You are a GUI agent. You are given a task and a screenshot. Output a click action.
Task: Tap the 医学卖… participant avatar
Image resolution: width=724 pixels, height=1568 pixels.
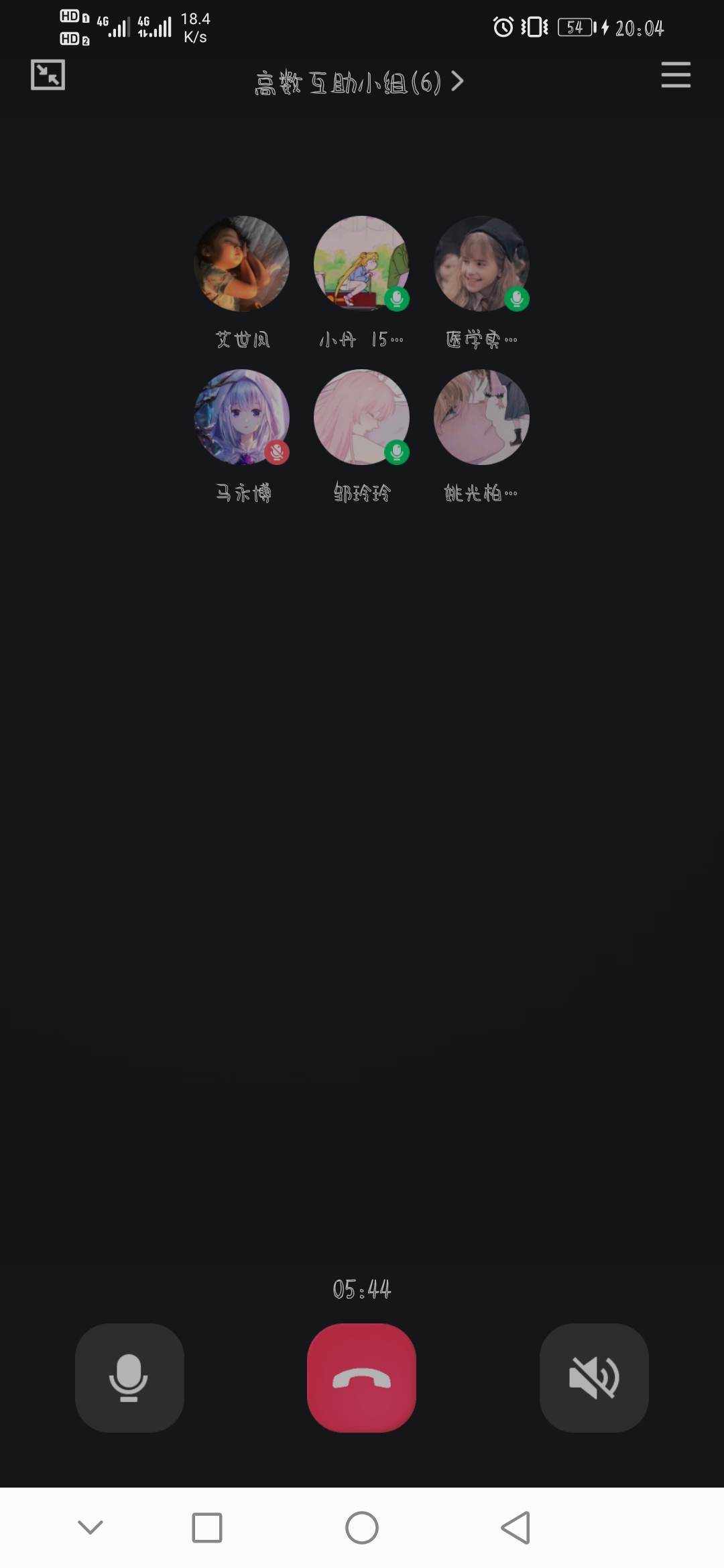481,263
